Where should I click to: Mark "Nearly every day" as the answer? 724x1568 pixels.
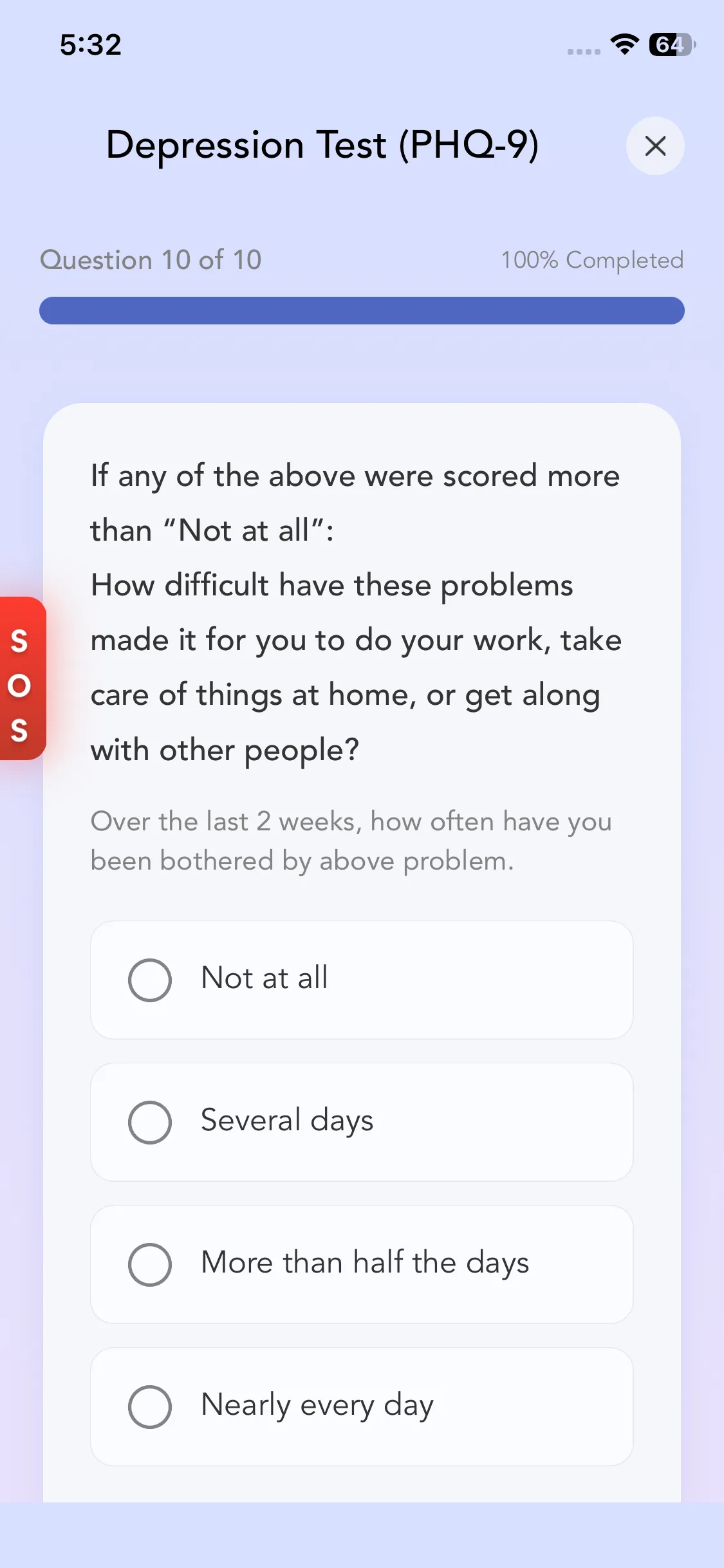pos(362,1406)
